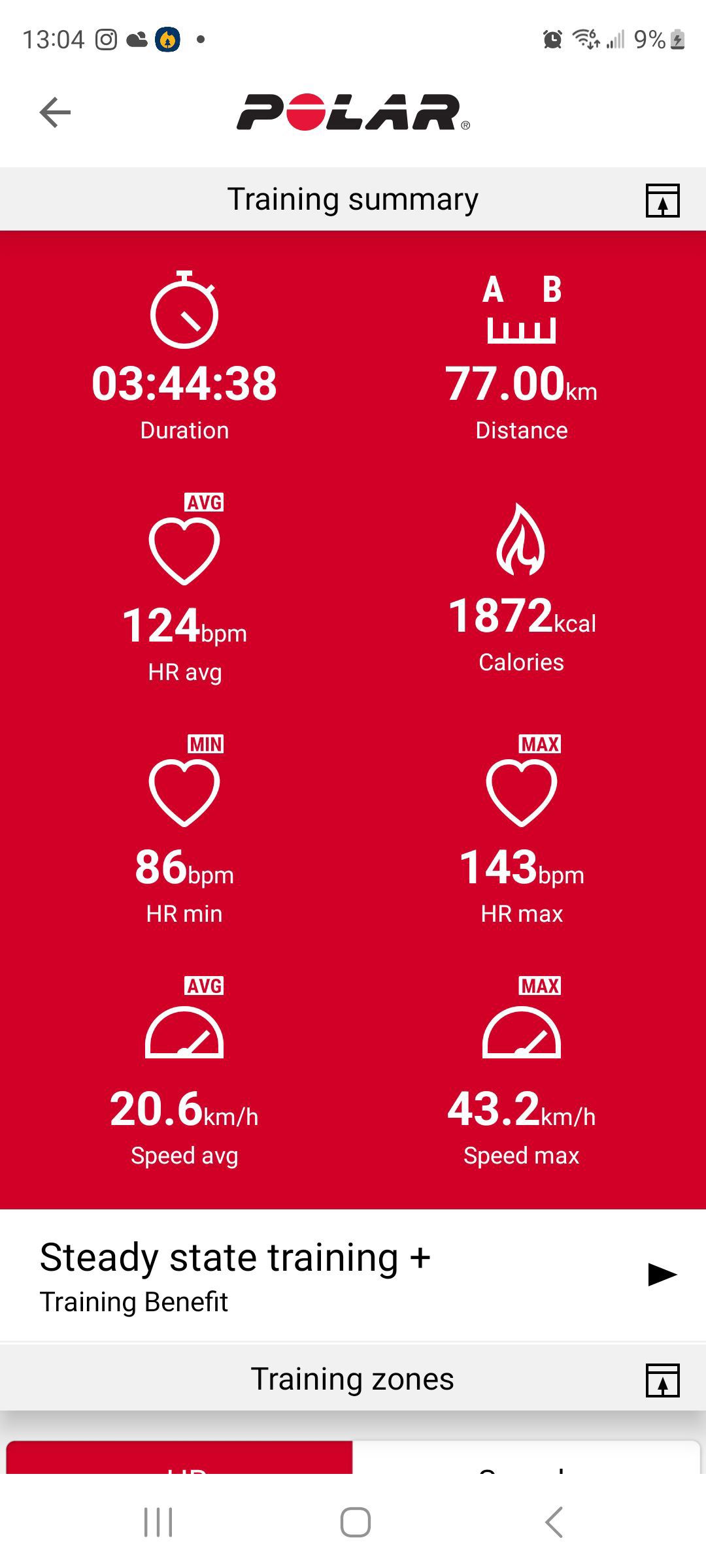Image resolution: width=706 pixels, height=1568 pixels.
Task: Open Steady state training + benefit details
Action: tap(353, 1275)
